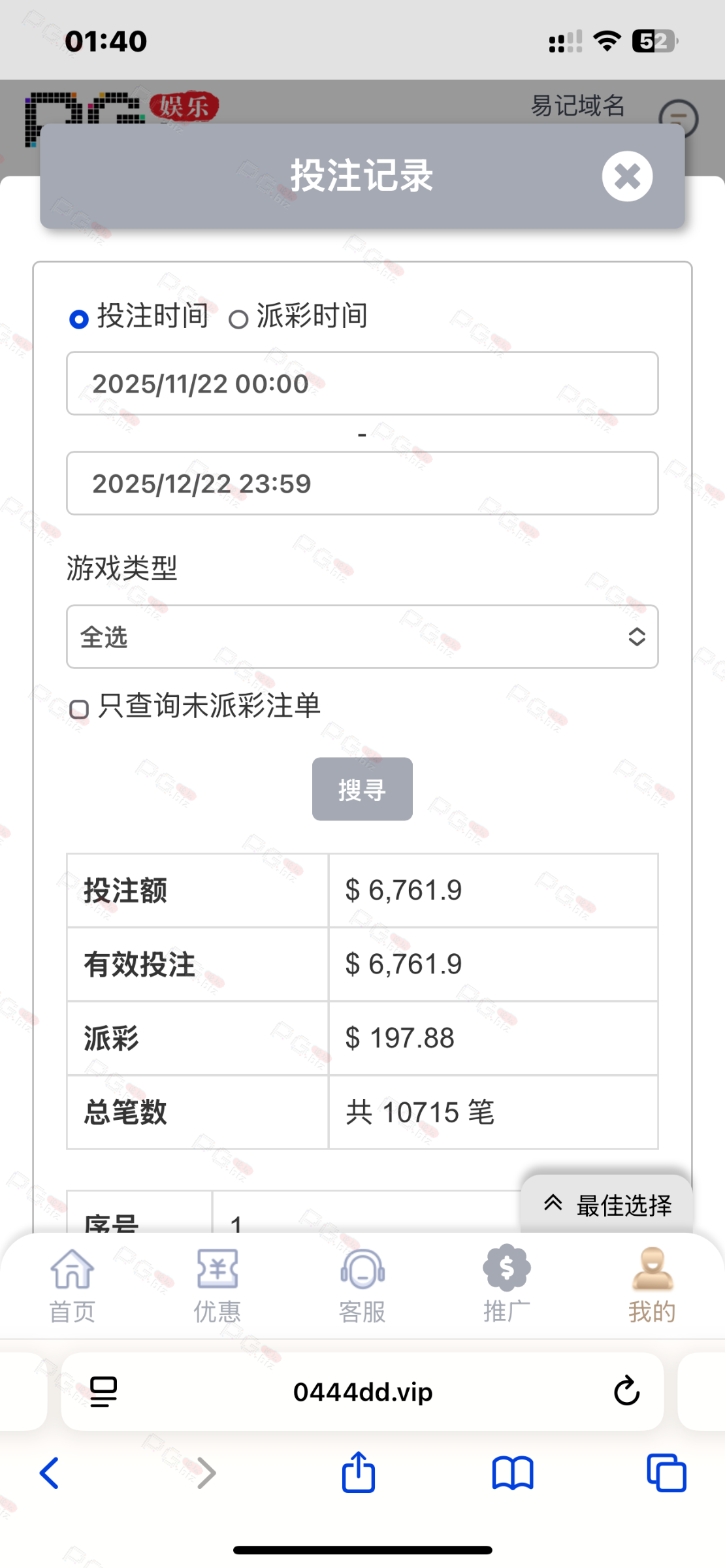Tap the 搜寻 search button
Image resolution: width=725 pixels, height=1568 pixels.
(362, 789)
